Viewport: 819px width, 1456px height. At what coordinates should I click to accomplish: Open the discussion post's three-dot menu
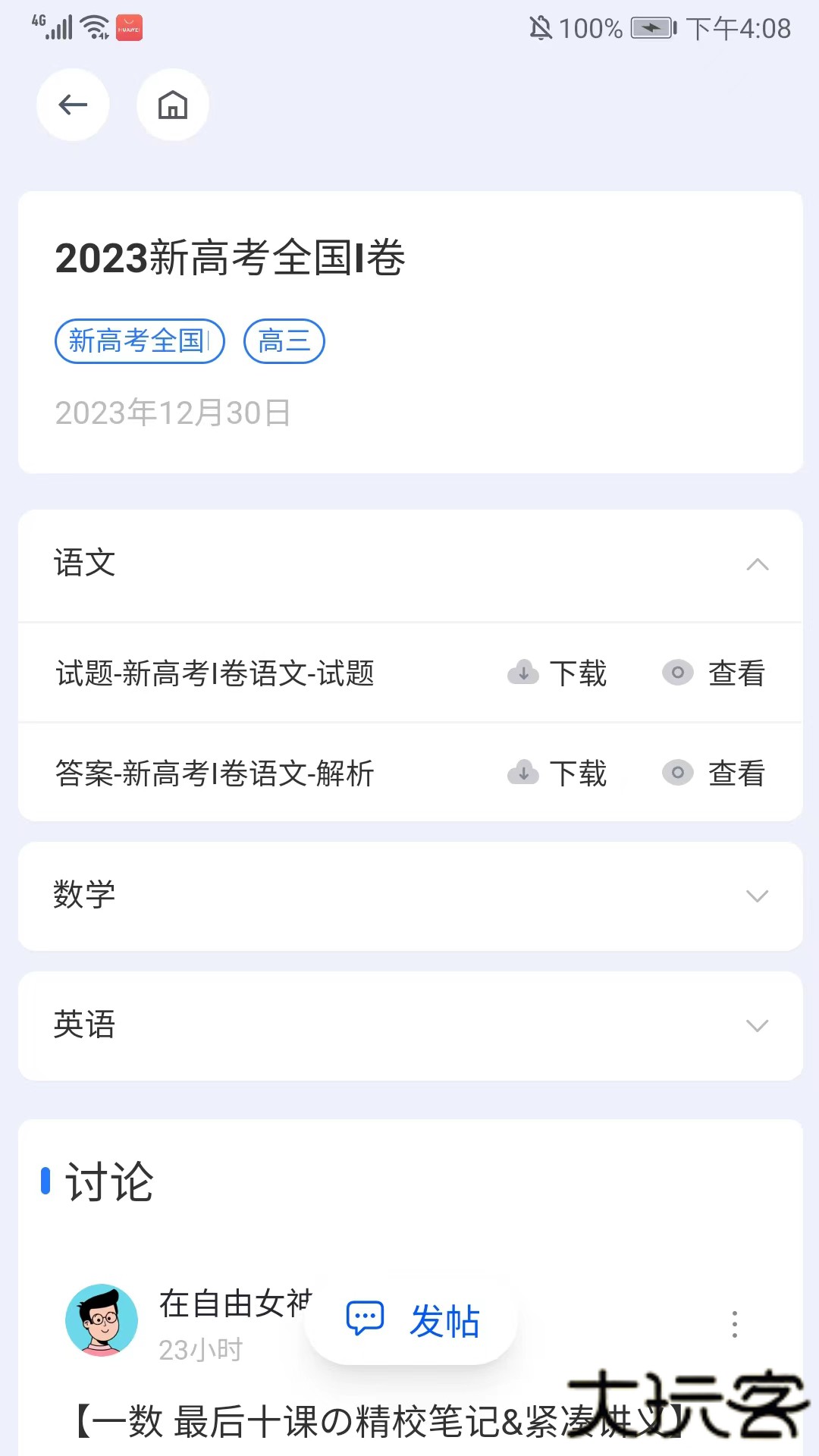click(x=734, y=1324)
